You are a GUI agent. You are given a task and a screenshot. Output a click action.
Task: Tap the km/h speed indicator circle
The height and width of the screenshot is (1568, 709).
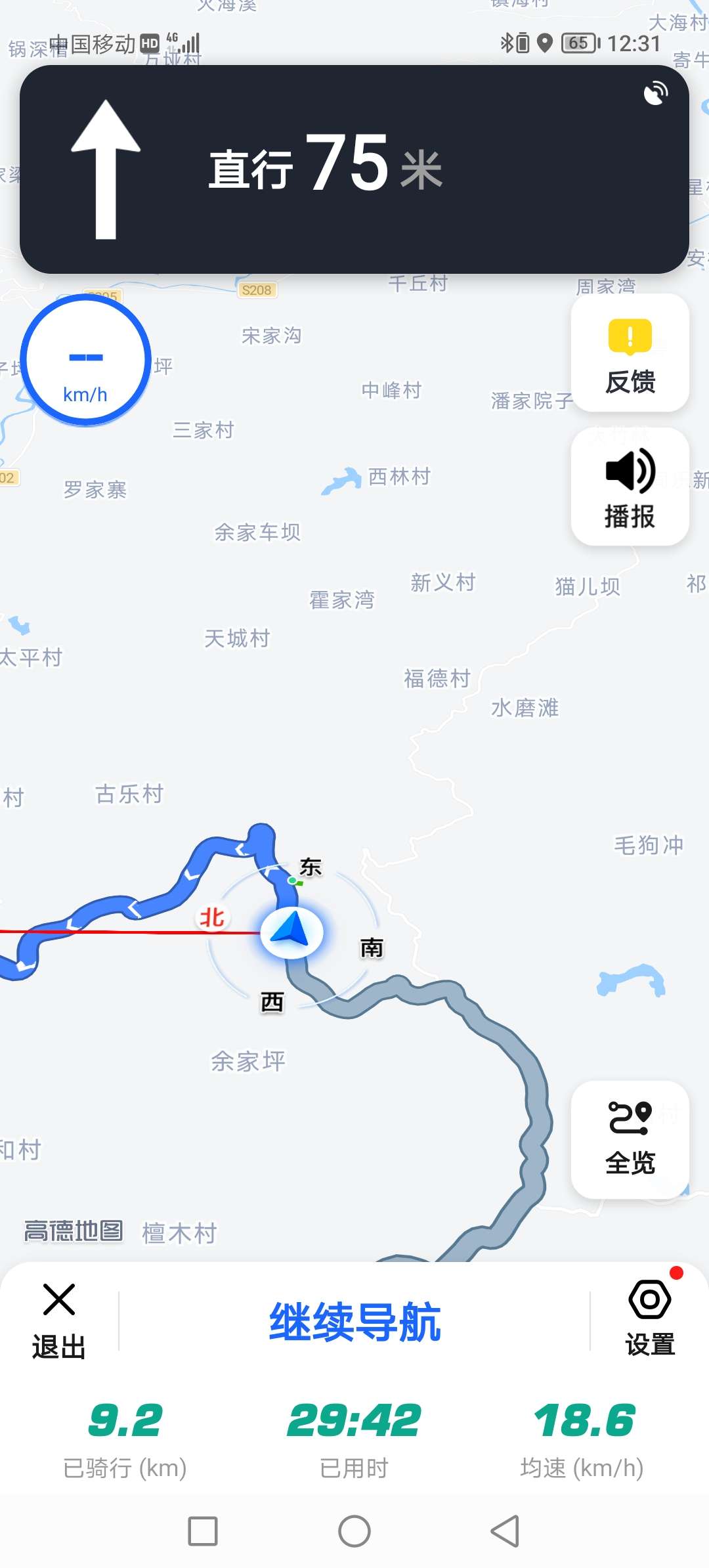[86, 359]
